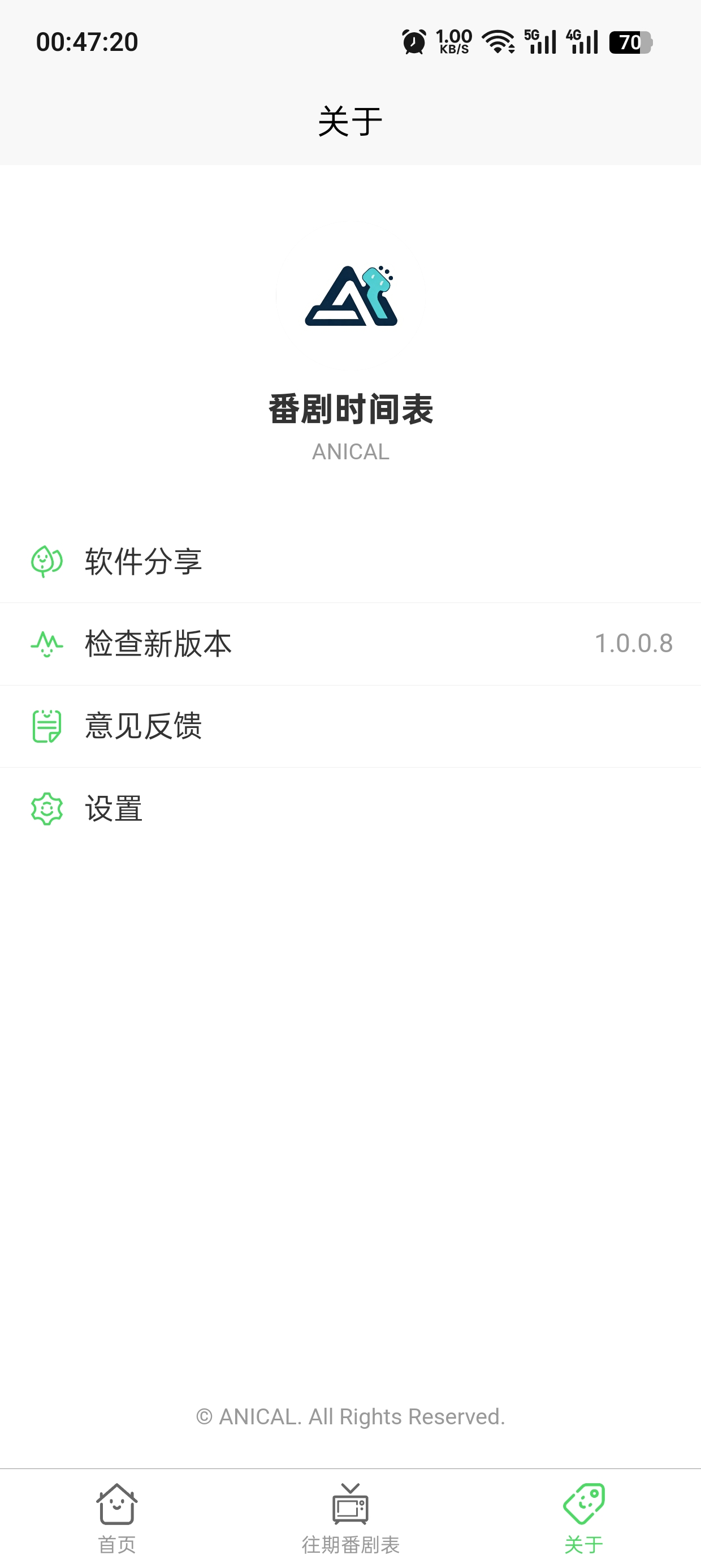Image resolution: width=701 pixels, height=1568 pixels.
Task: Open the 意见反馈 clipboard icon
Action: click(46, 726)
